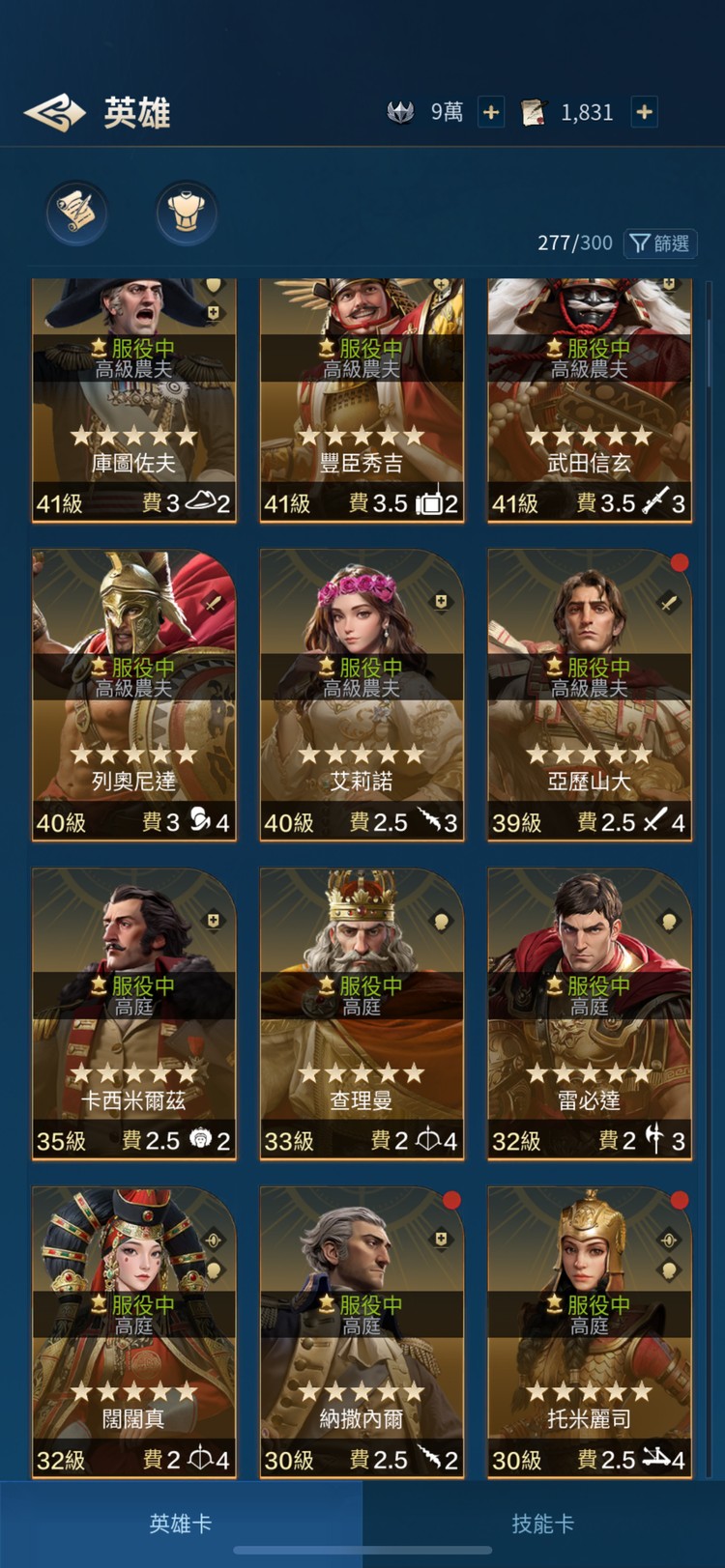725x1568 pixels.
Task: Open hero card 庫圖佐夫
Action: 133,406
